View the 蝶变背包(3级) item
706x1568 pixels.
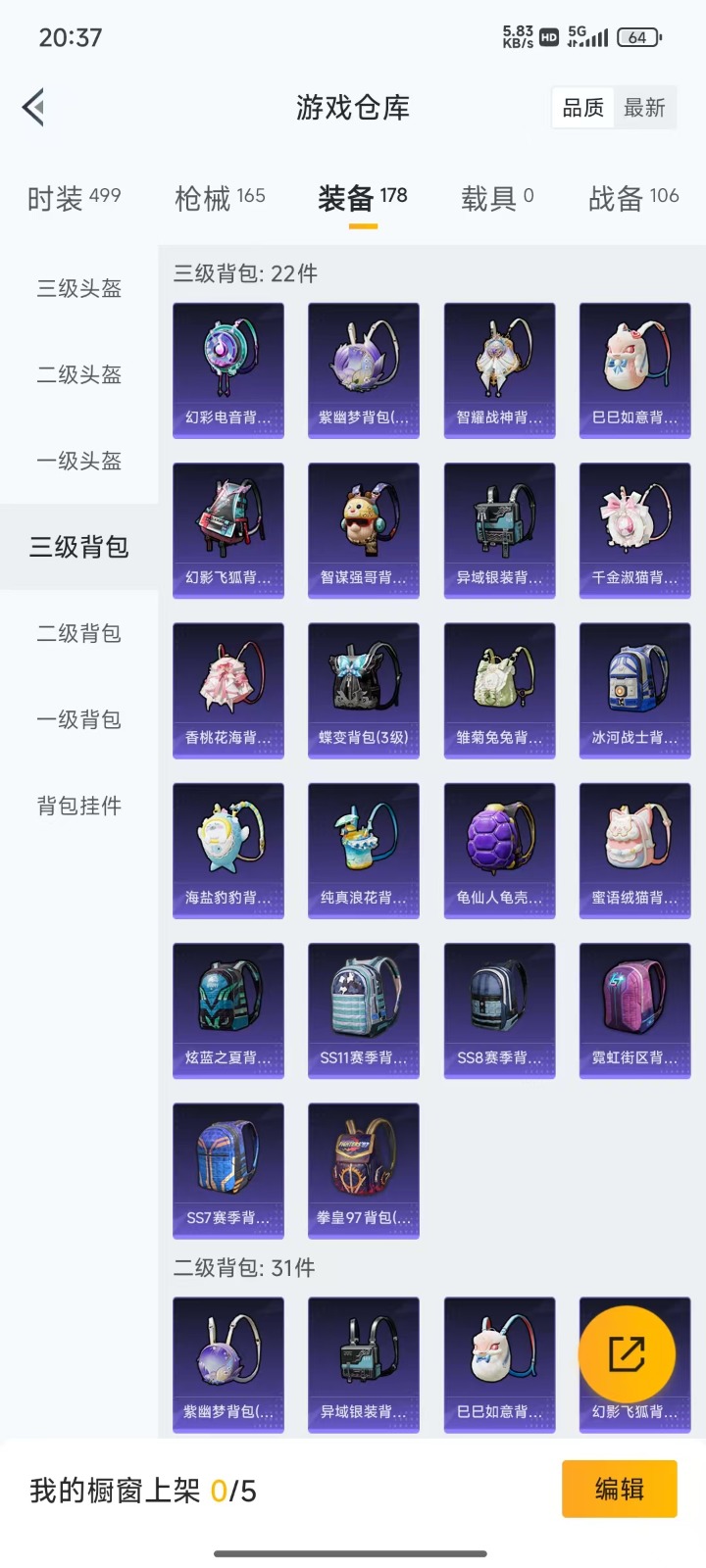pyautogui.click(x=364, y=690)
